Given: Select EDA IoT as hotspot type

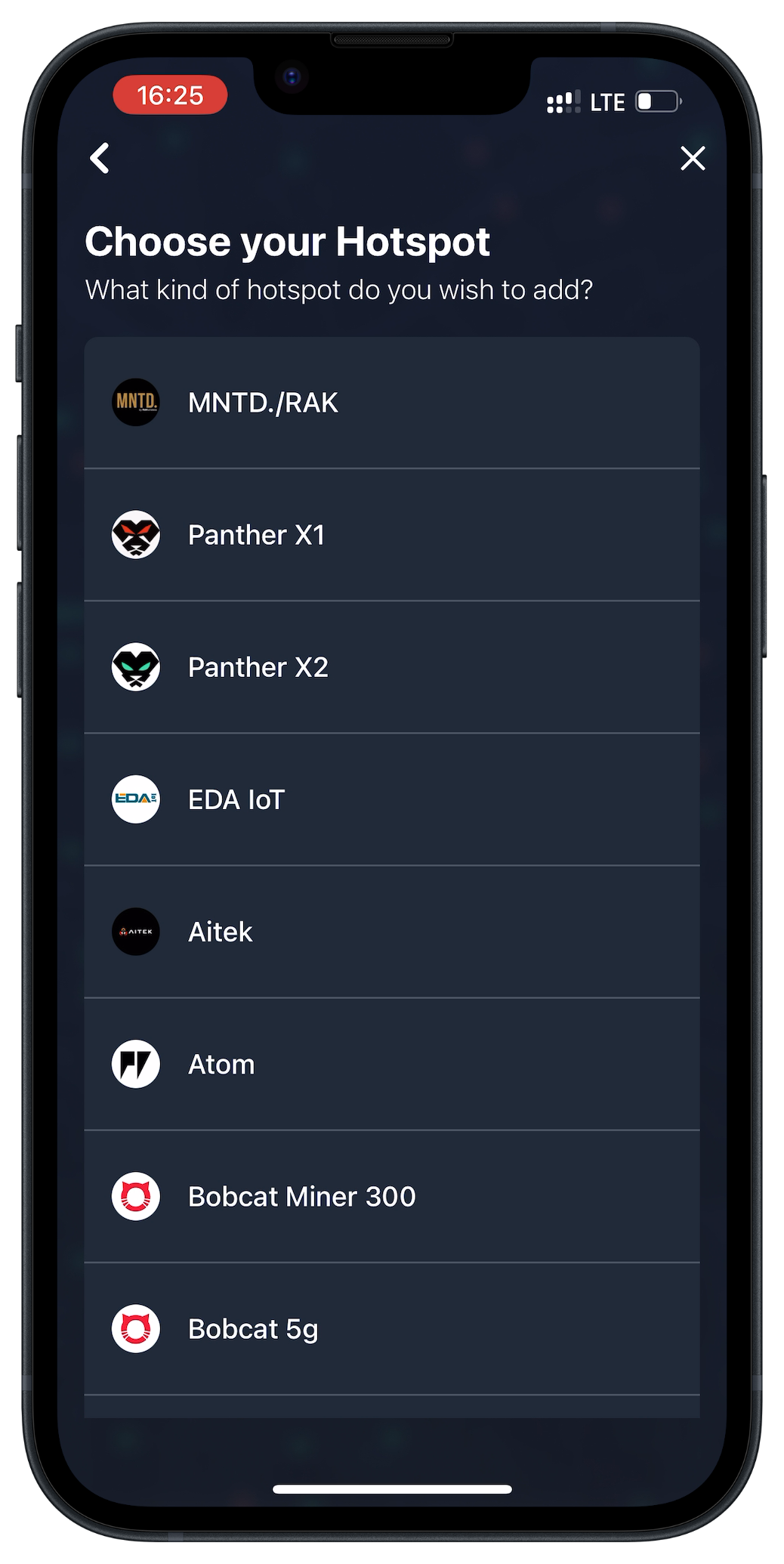Looking at the screenshot, I should click(391, 799).
